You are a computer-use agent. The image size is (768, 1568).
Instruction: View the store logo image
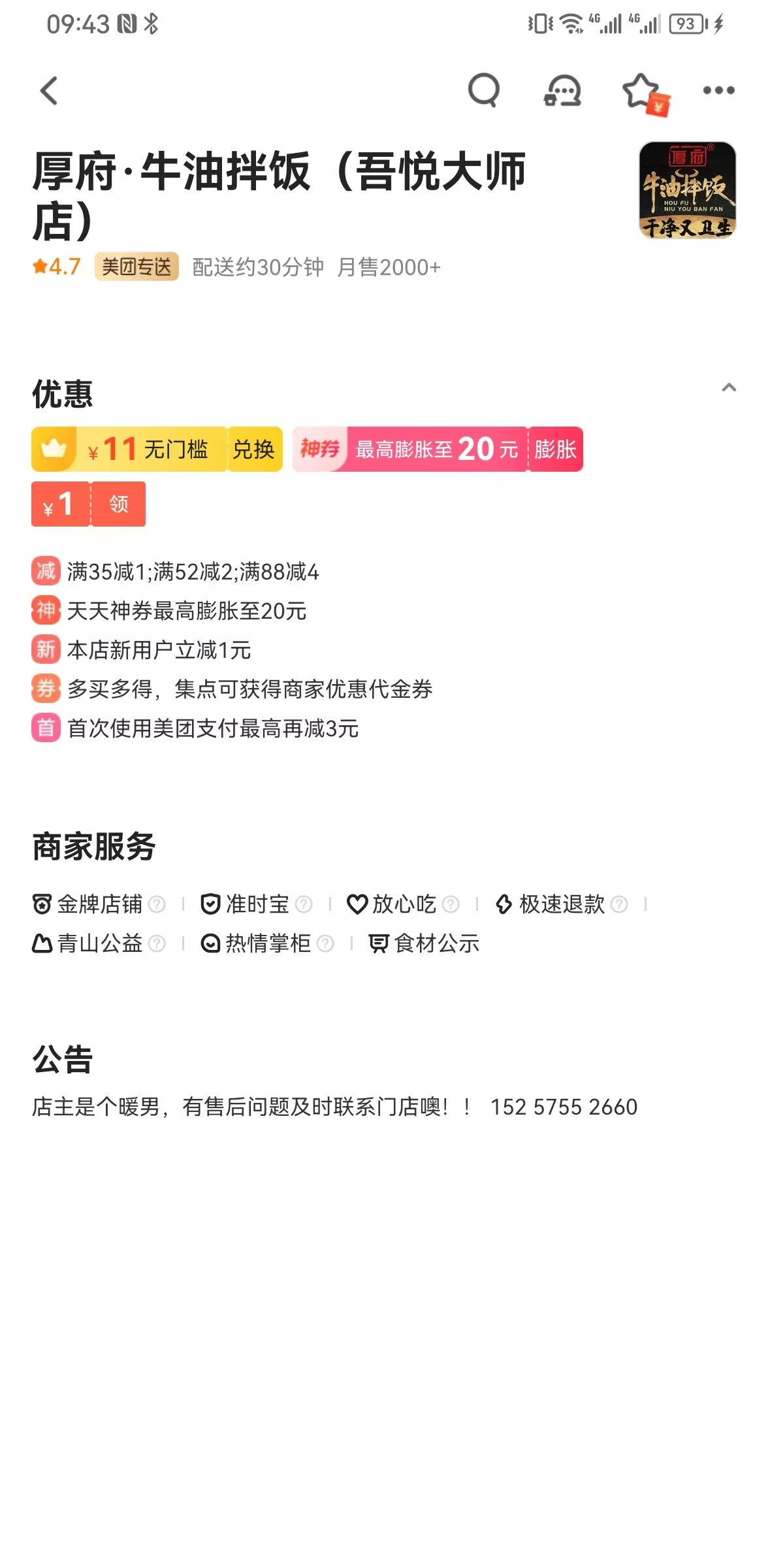(x=687, y=190)
